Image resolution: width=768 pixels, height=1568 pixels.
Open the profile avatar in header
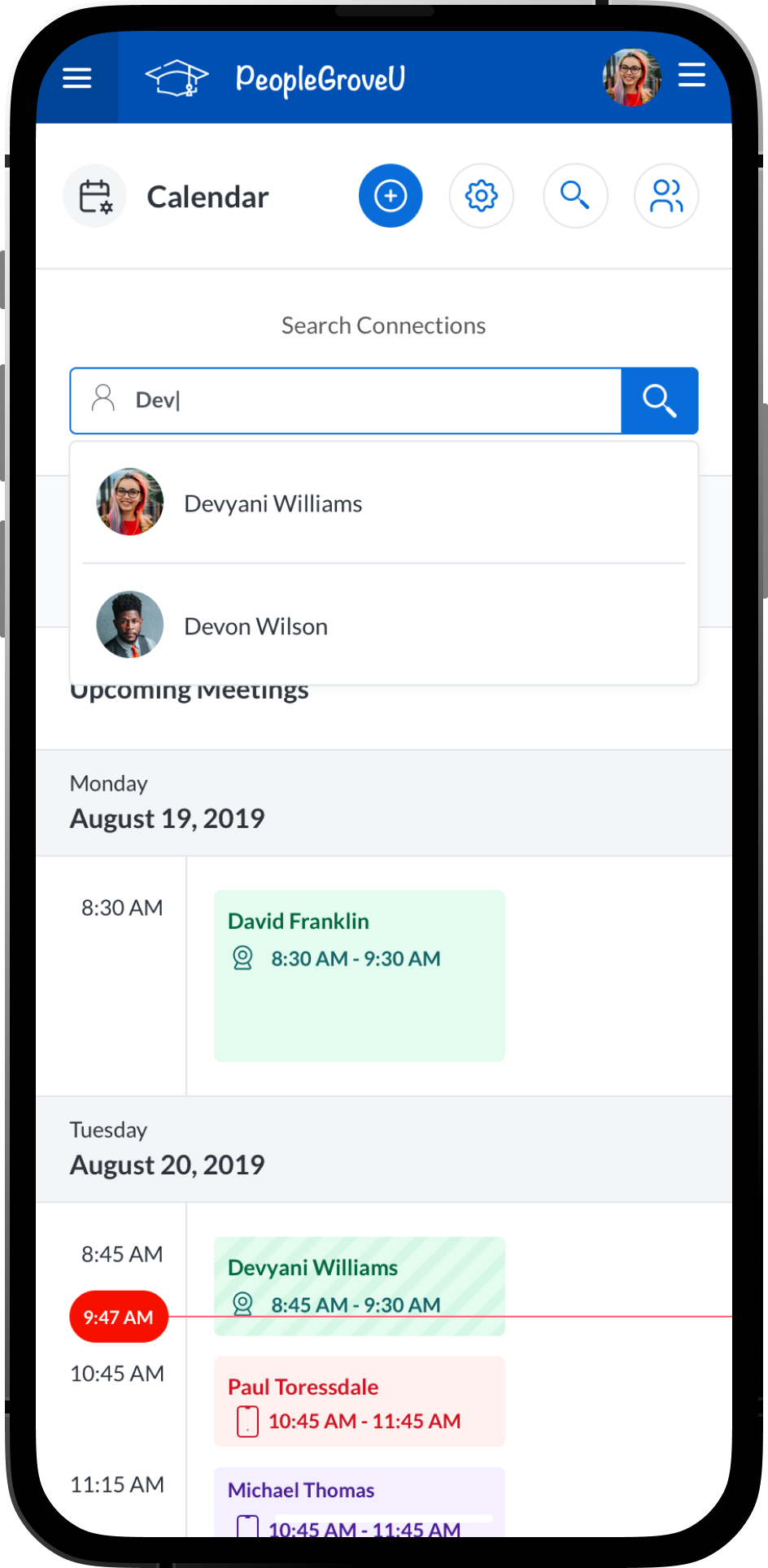pos(631,78)
